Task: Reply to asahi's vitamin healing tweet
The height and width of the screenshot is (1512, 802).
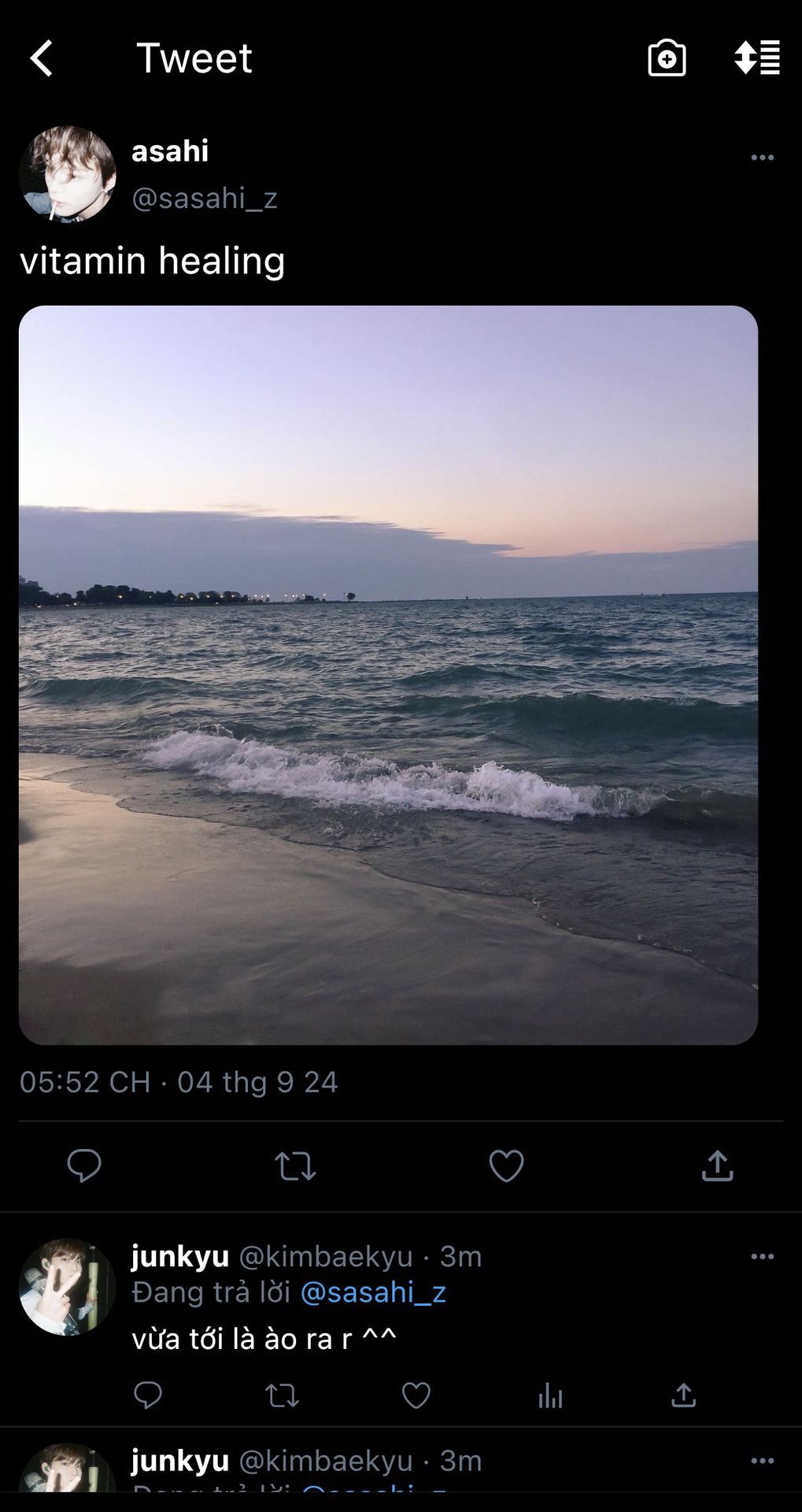Action: [84, 1165]
